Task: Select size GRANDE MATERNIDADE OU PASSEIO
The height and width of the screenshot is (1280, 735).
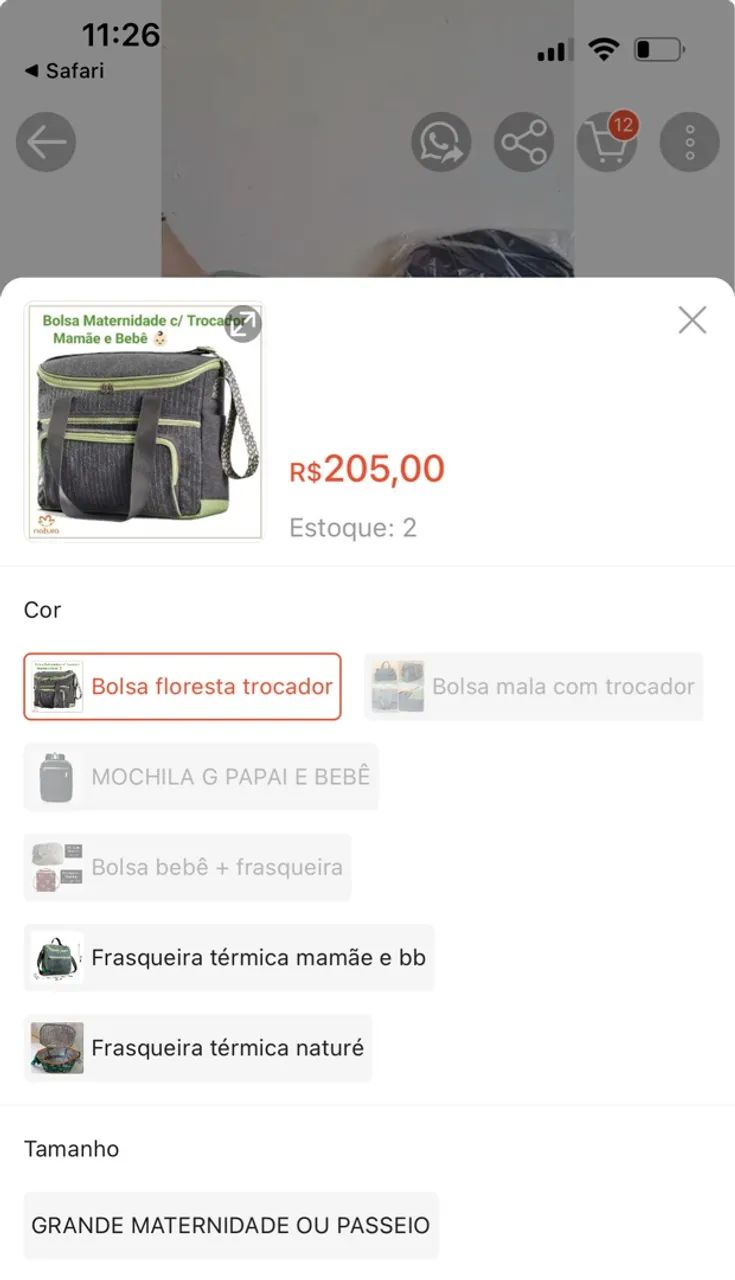Action: [230, 1224]
